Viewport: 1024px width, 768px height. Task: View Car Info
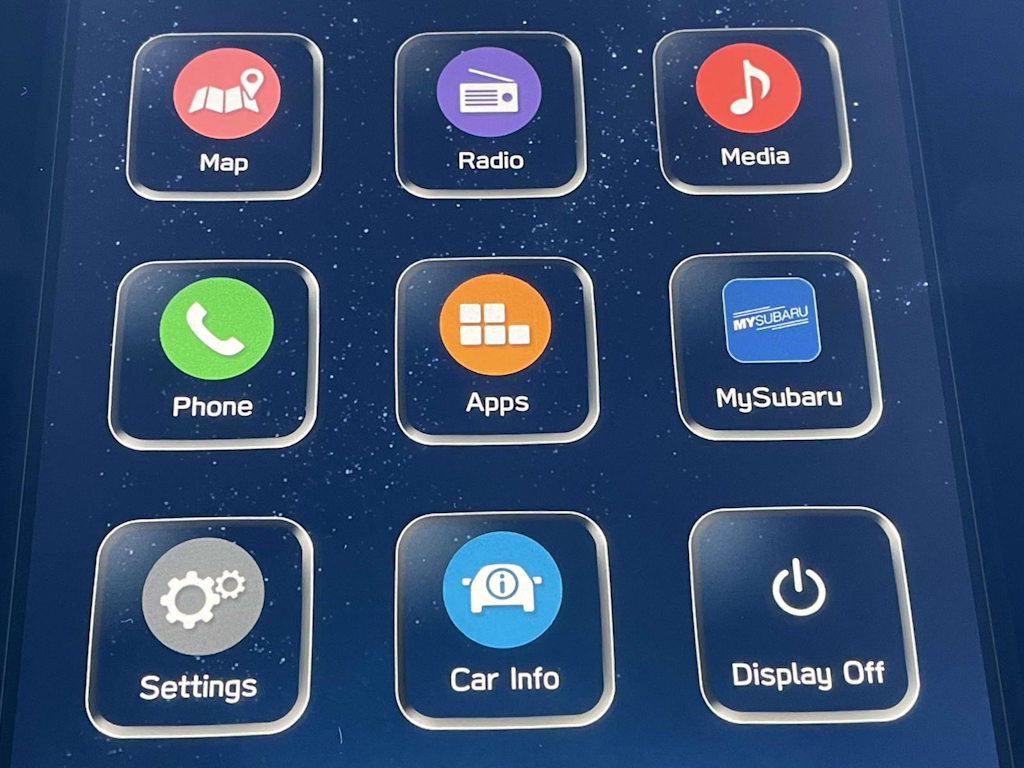click(503, 620)
